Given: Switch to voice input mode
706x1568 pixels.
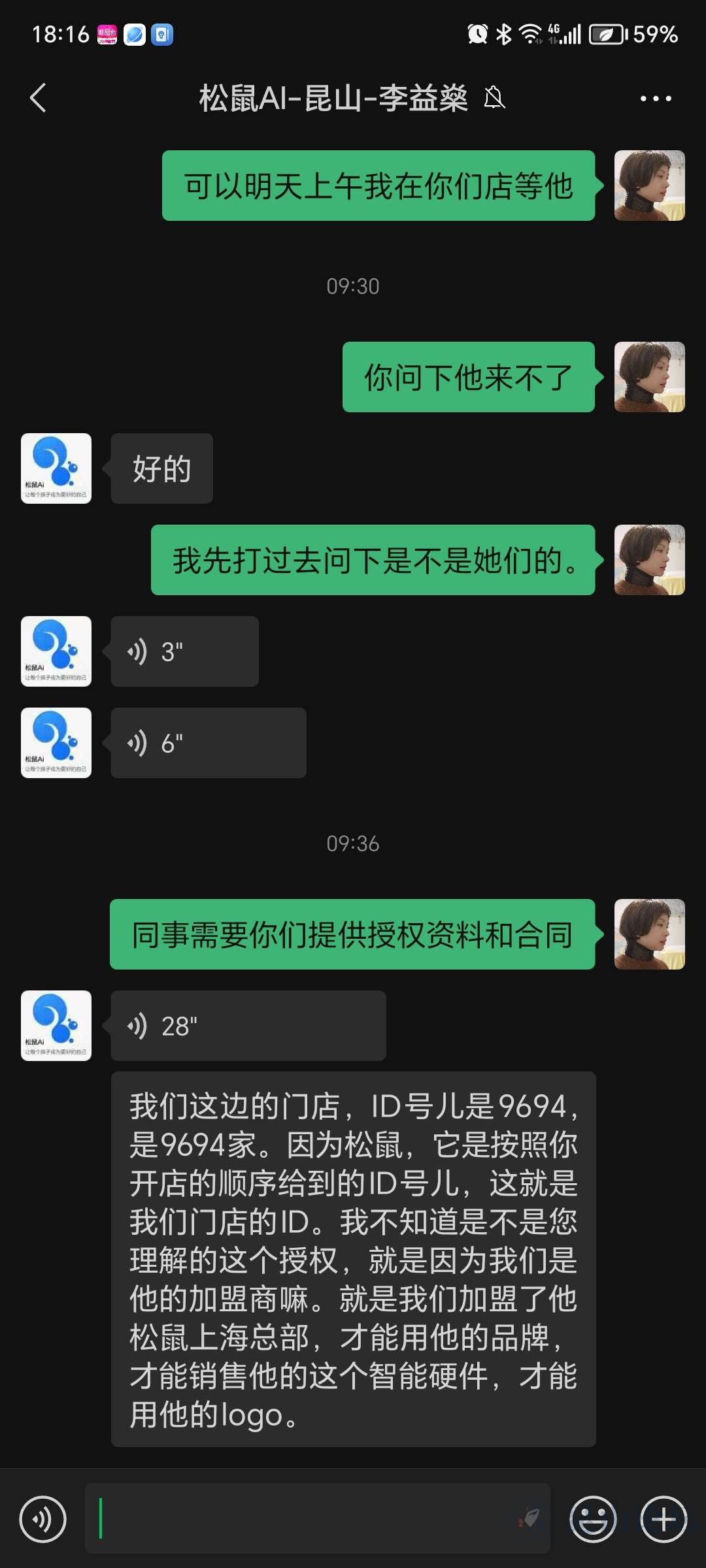Looking at the screenshot, I should [x=43, y=1519].
